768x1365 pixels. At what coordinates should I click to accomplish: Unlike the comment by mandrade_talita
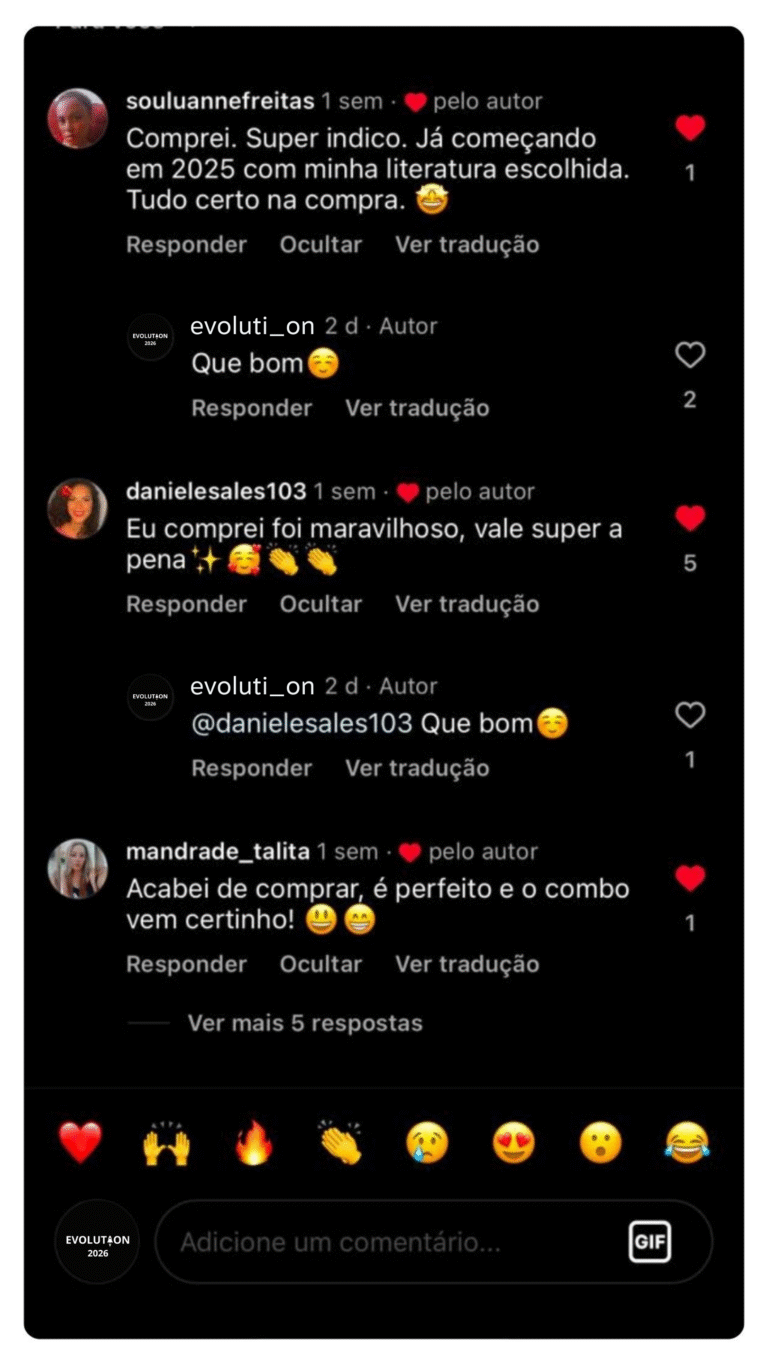(690, 878)
